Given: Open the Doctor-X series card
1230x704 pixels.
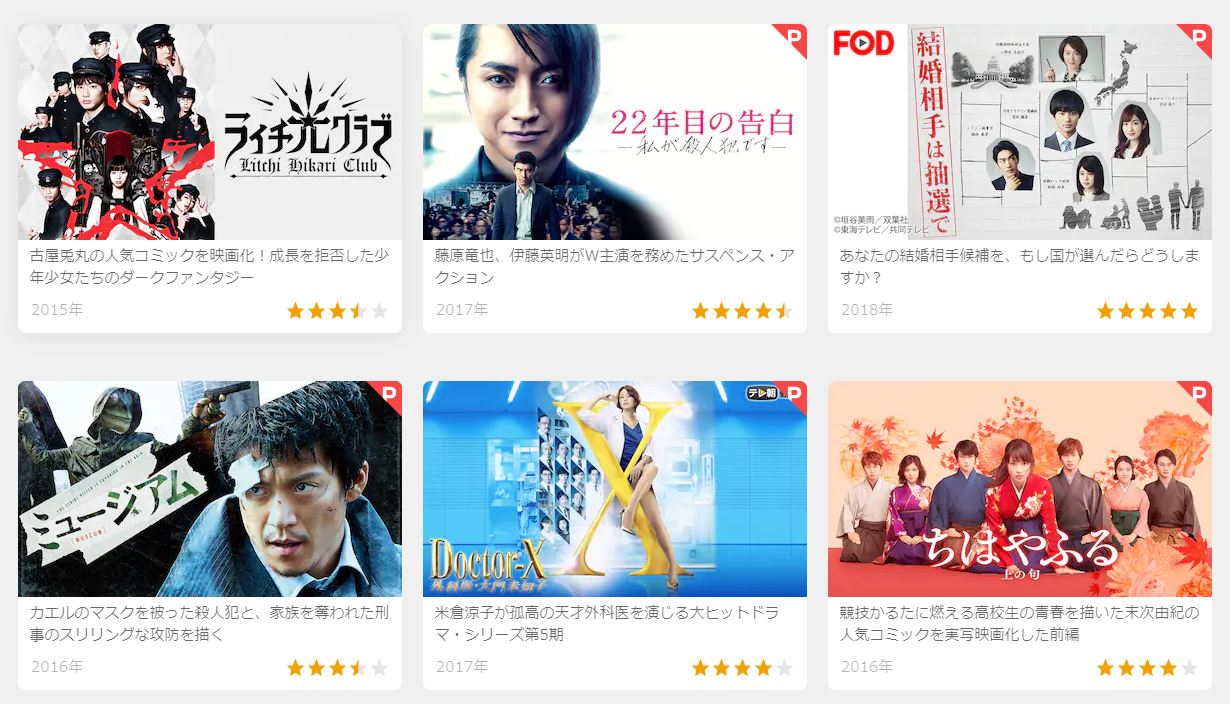Looking at the screenshot, I should [x=614, y=489].
